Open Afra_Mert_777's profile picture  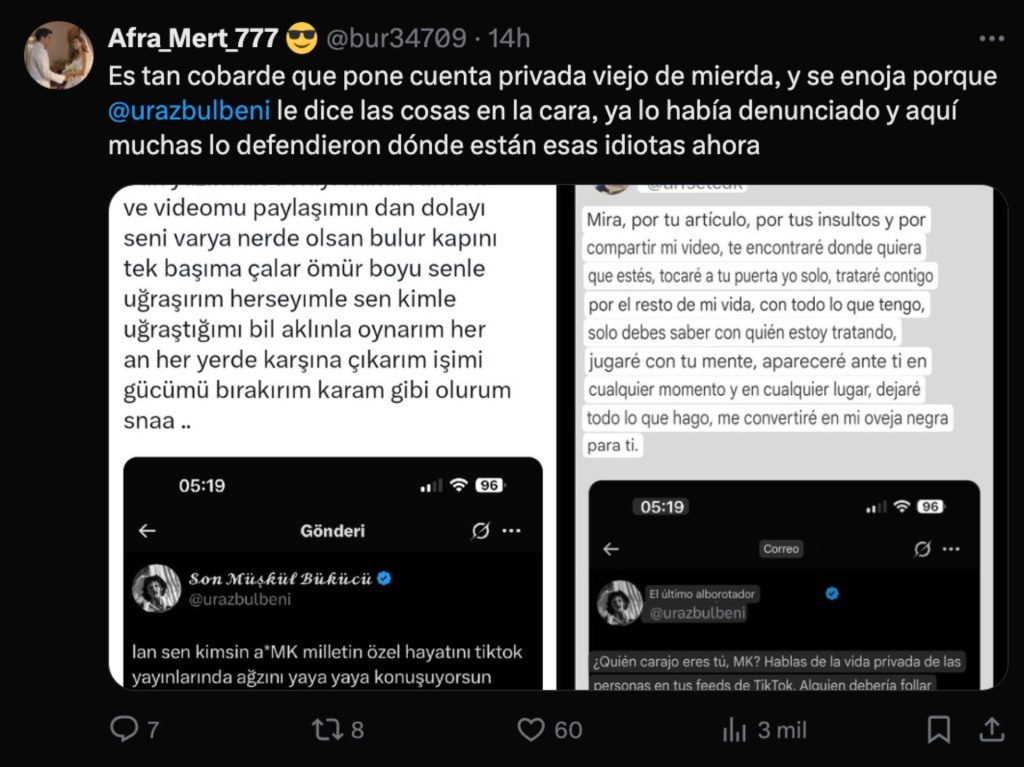tap(59, 55)
